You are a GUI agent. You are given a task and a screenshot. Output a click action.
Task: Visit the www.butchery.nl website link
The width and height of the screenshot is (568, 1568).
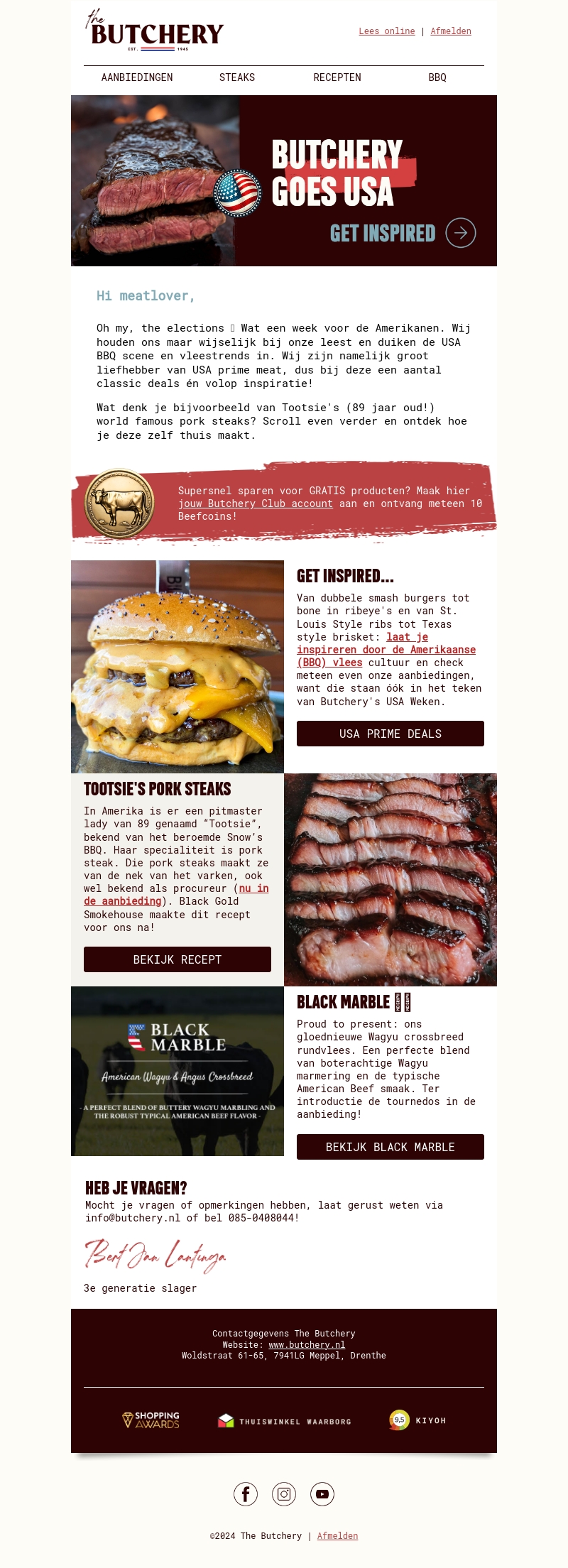coord(307,1344)
